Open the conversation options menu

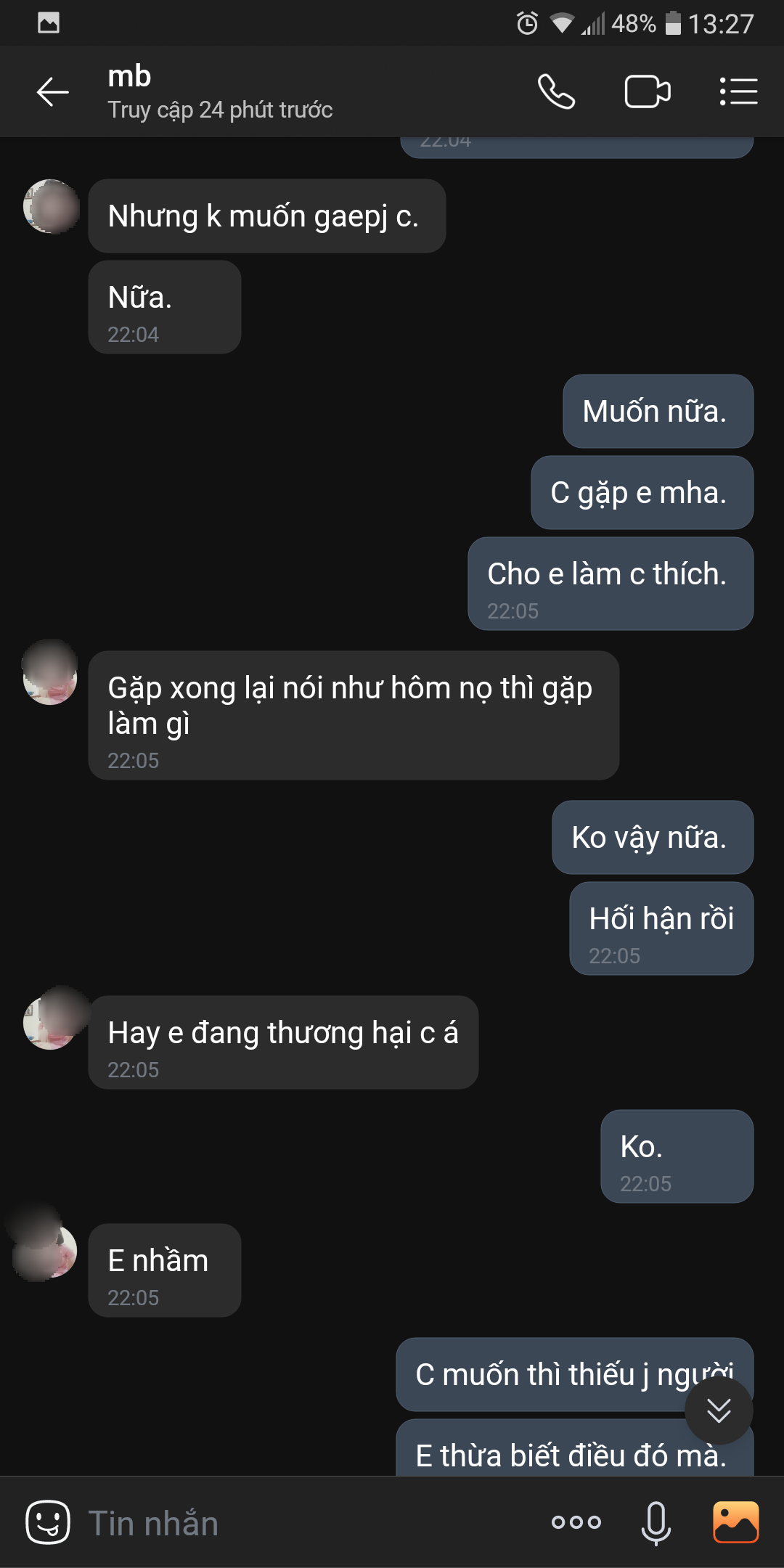(738, 92)
